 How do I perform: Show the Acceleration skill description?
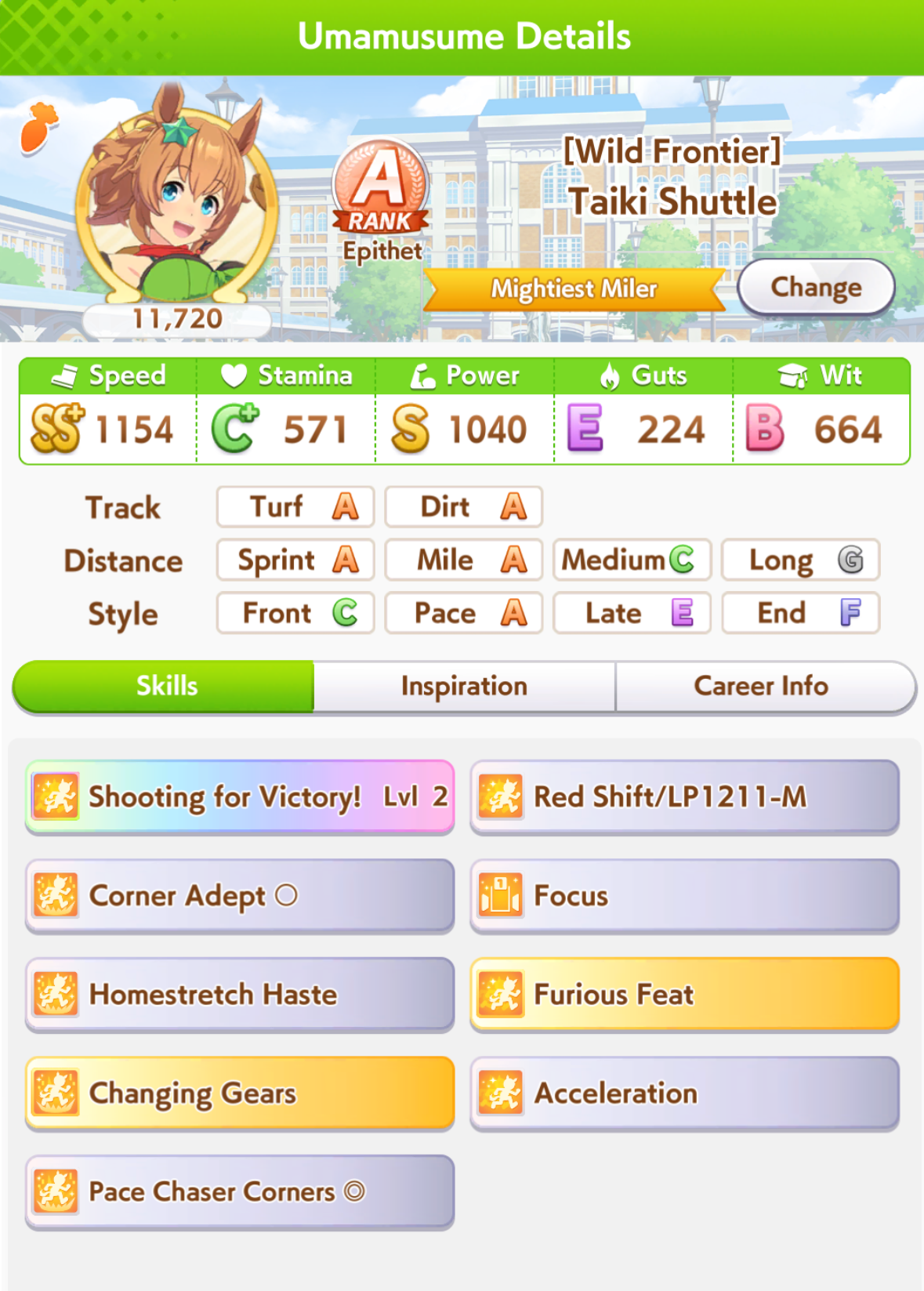684,1093
